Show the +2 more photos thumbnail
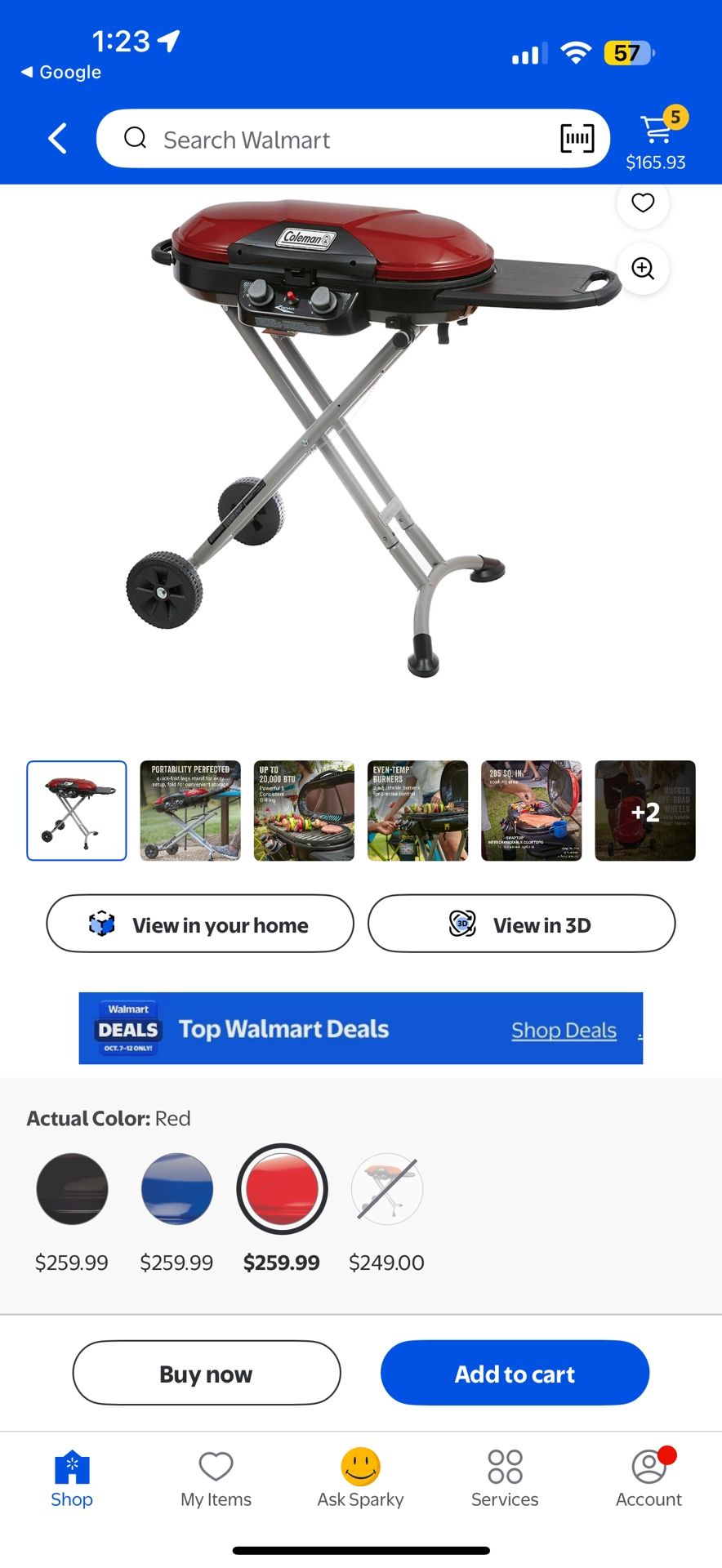This screenshot has width=722, height=1568. pos(644,811)
